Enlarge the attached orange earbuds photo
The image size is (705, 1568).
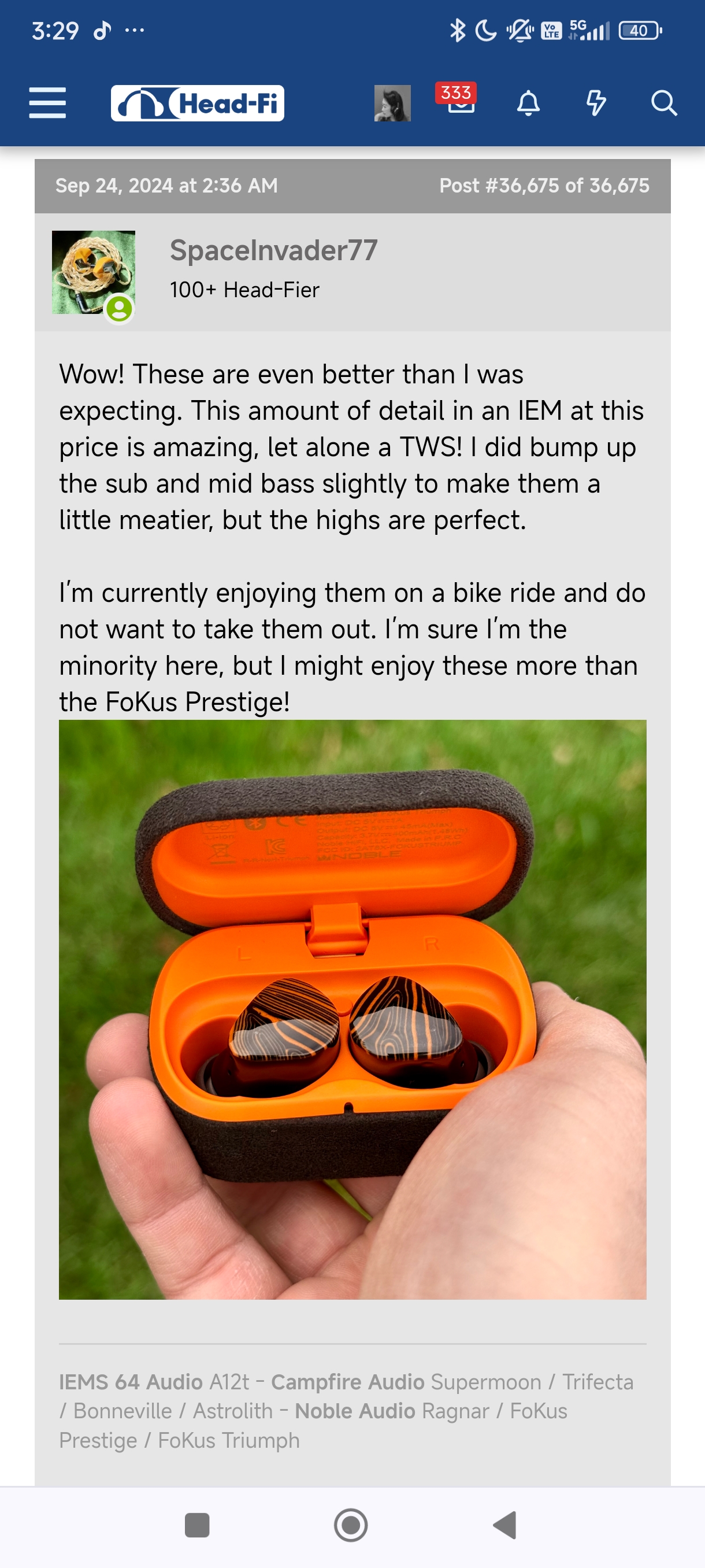tap(352, 1009)
